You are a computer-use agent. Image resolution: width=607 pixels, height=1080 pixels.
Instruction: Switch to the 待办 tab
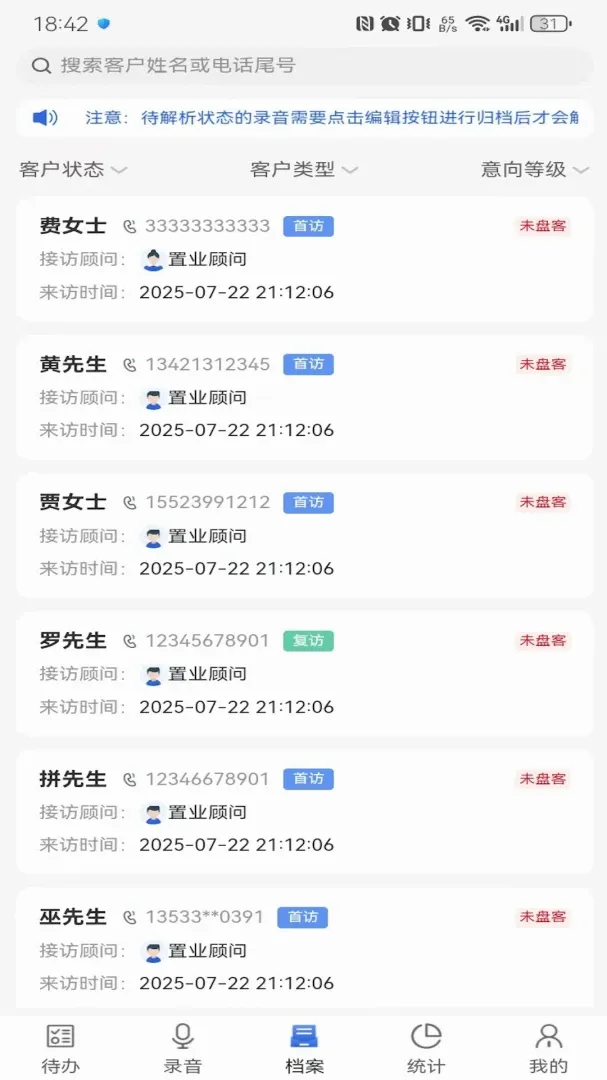pyautogui.click(x=61, y=1048)
